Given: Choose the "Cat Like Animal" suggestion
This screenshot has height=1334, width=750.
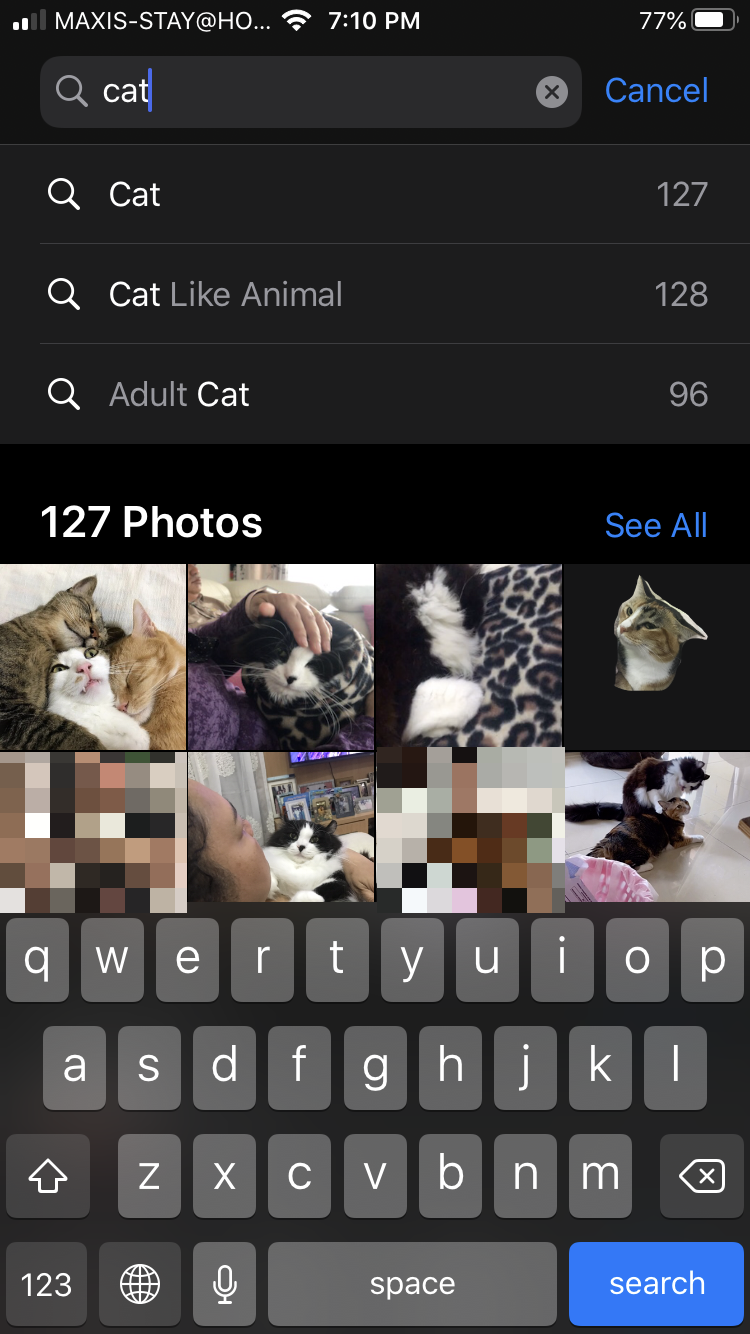Looking at the screenshot, I should click(375, 294).
